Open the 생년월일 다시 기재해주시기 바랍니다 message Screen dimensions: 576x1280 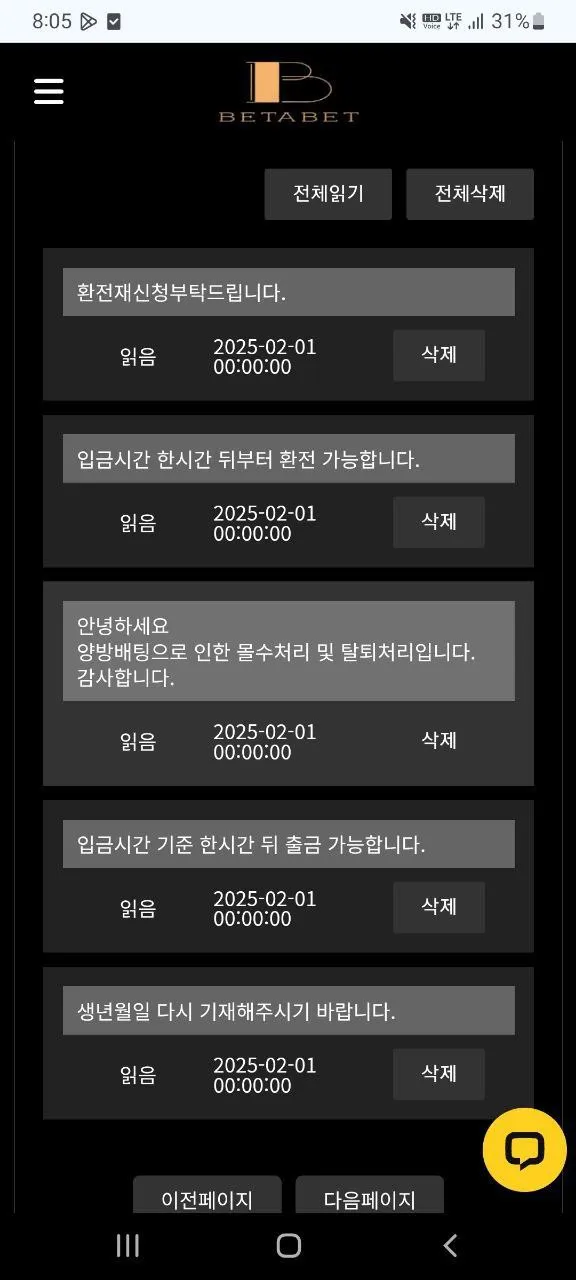tap(288, 1010)
